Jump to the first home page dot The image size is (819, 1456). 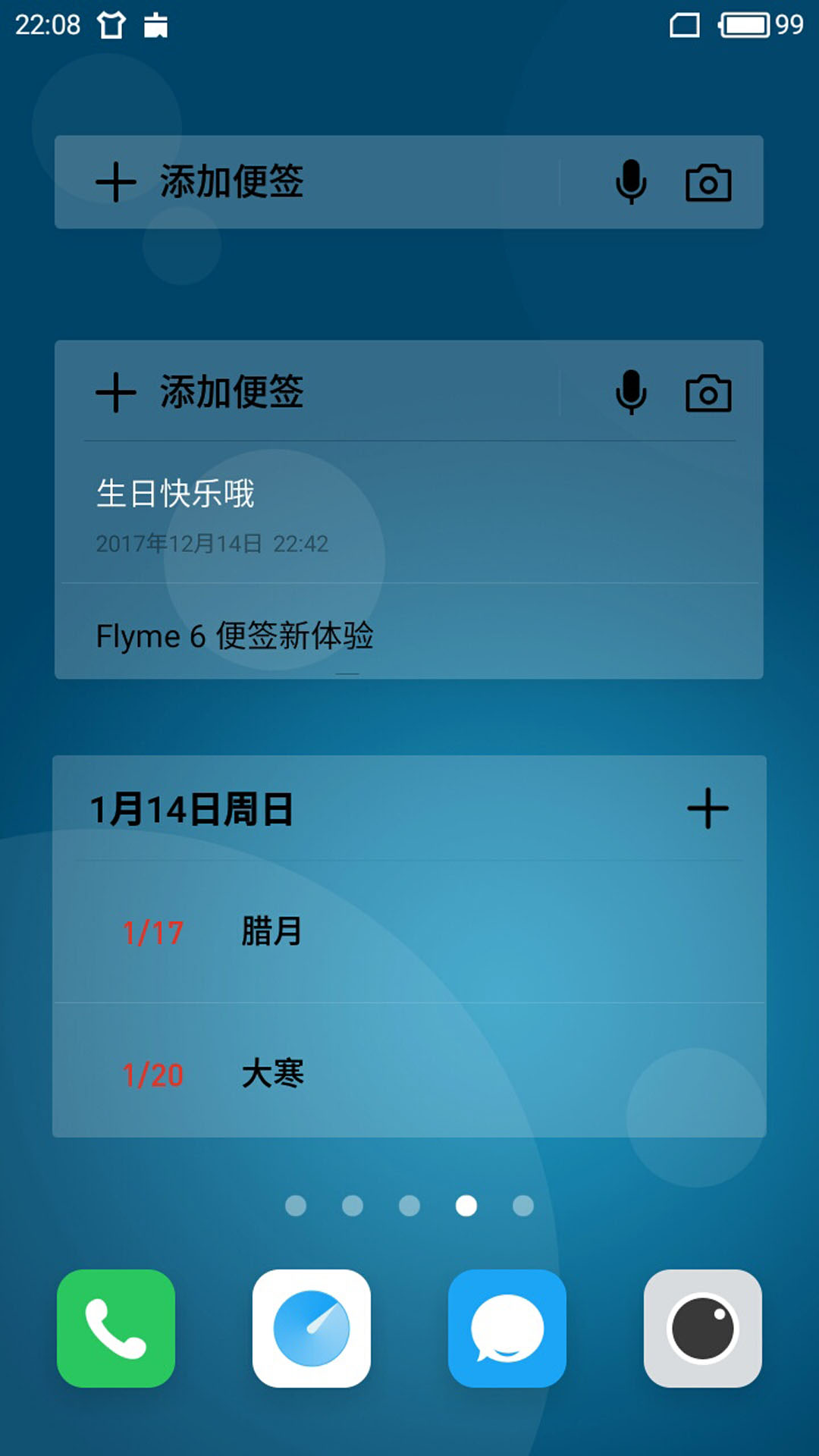(296, 1206)
